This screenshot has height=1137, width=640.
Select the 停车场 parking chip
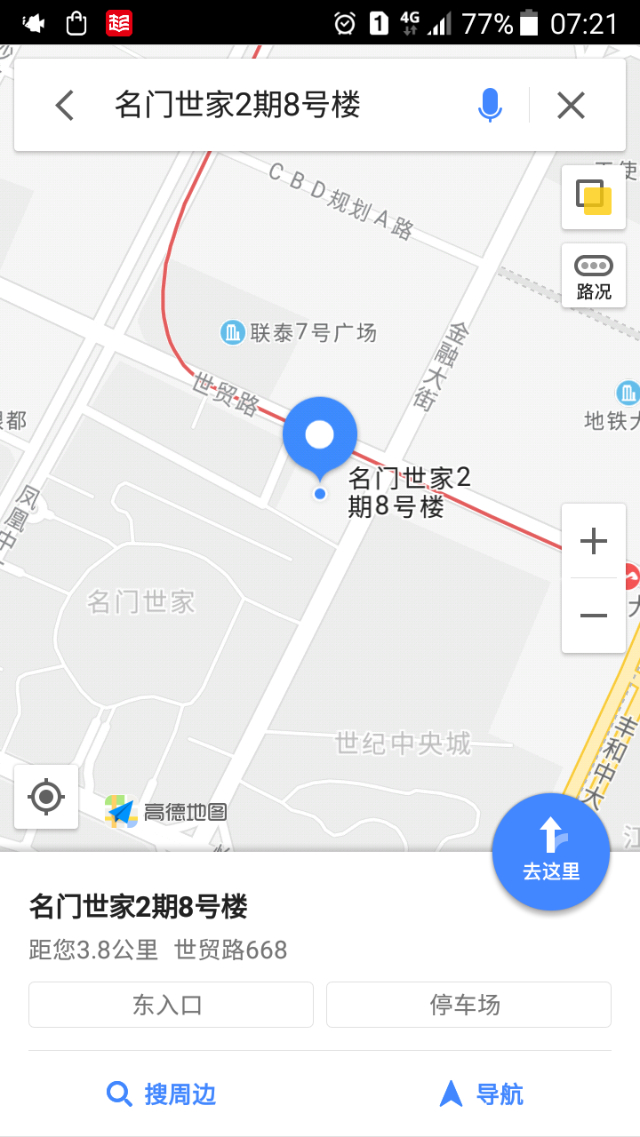pos(468,1005)
